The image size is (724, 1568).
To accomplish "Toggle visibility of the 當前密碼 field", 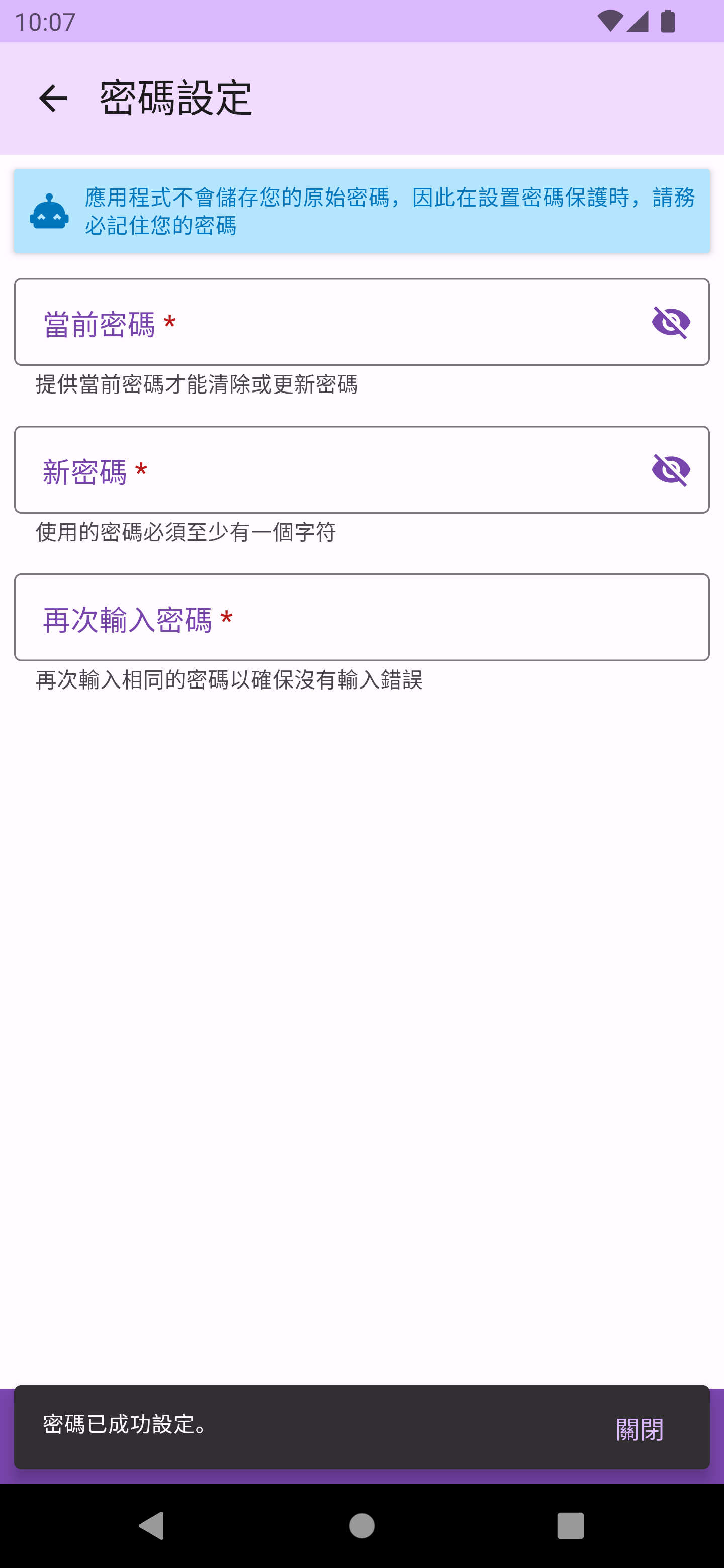I will [x=670, y=322].
